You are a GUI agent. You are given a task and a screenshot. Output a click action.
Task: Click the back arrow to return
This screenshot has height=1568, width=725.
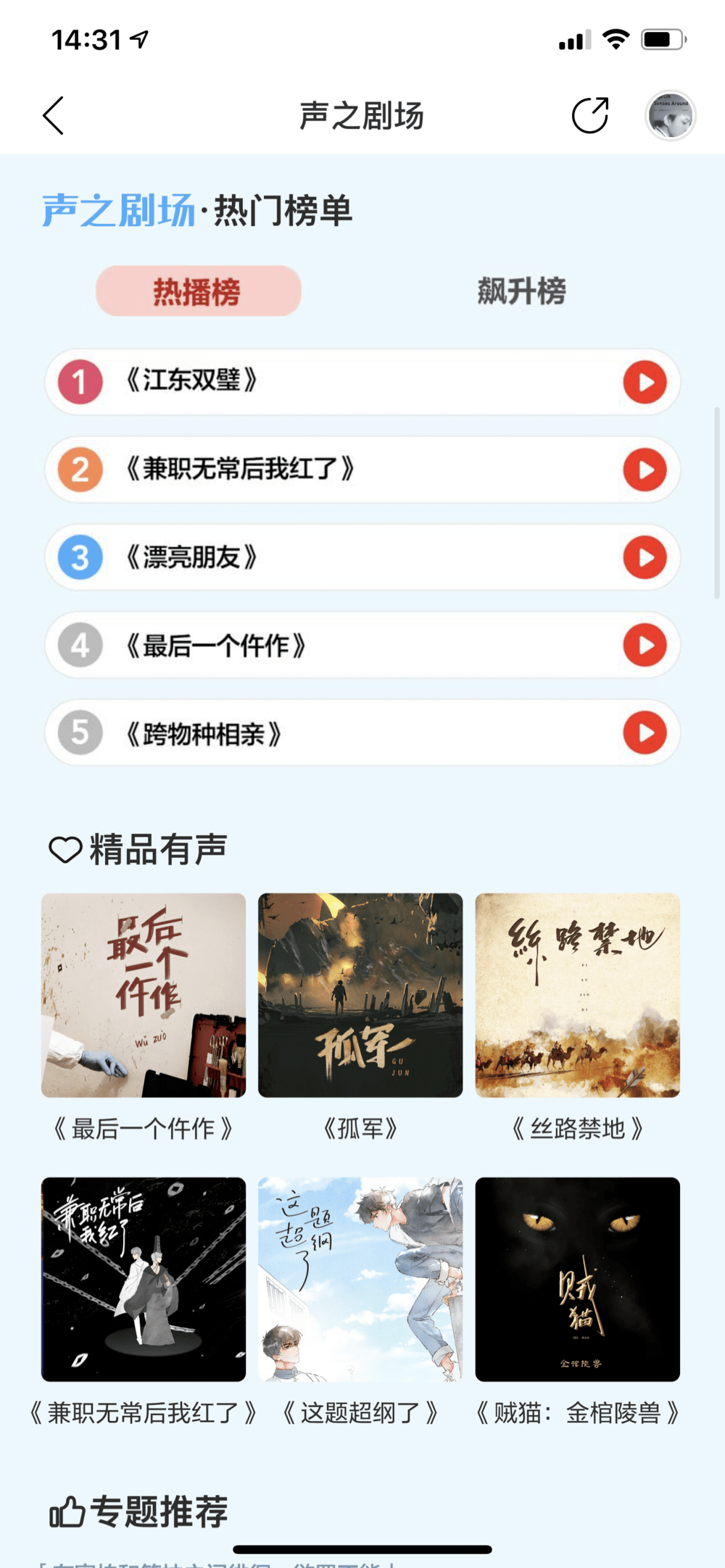click(53, 116)
